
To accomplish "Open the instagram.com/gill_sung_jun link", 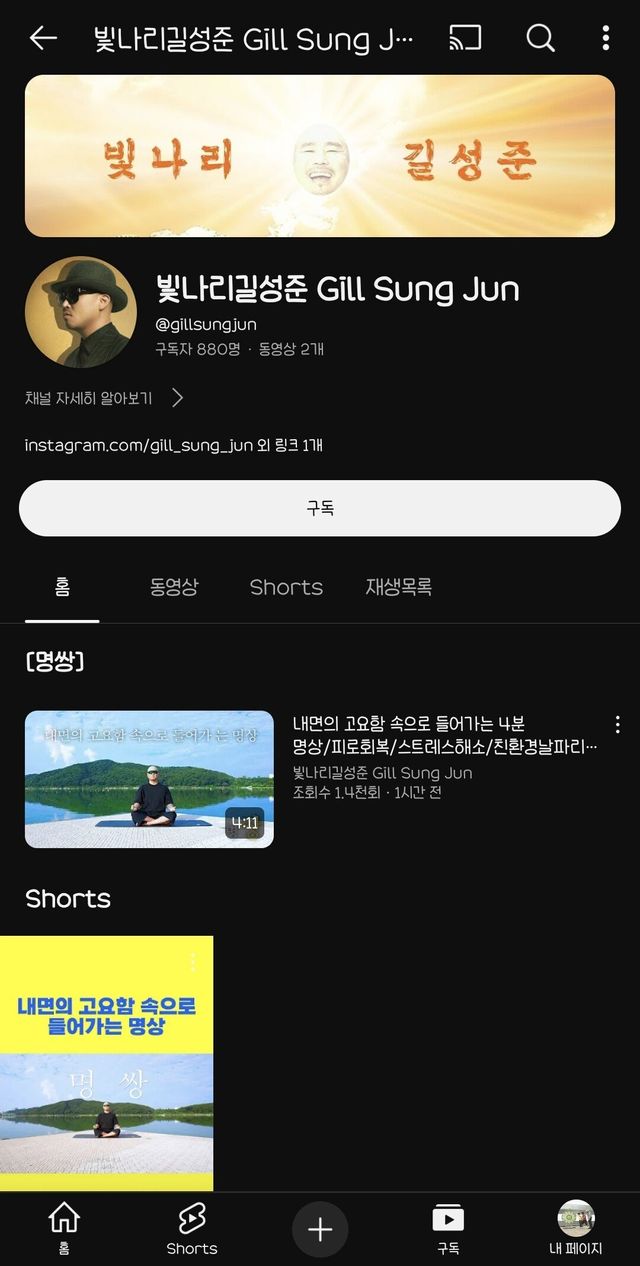I will click(x=139, y=445).
